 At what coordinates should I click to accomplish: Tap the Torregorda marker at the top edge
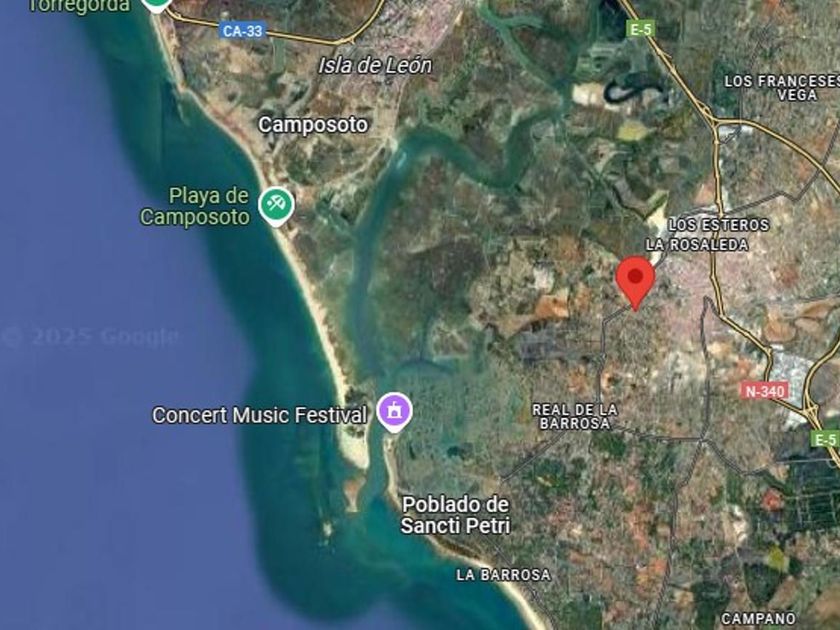[156, 4]
